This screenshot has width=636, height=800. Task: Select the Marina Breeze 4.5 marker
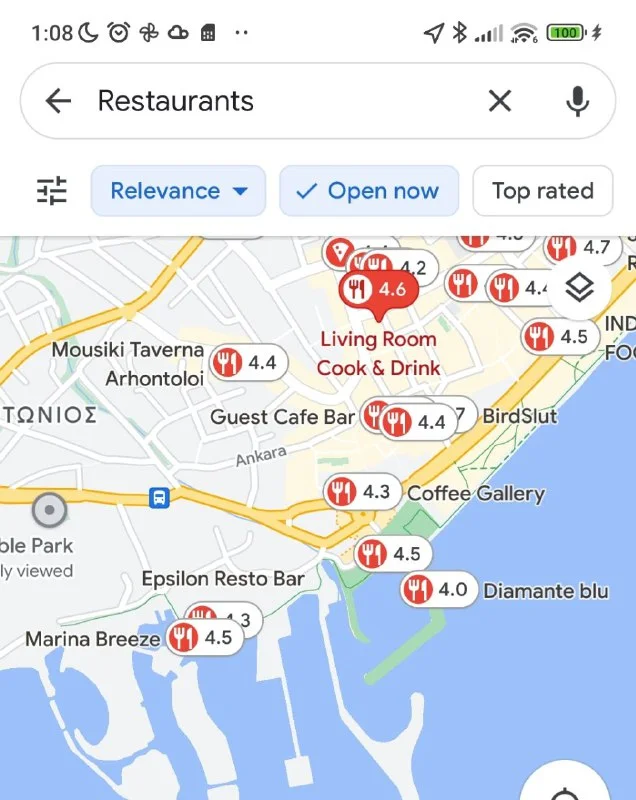click(x=201, y=637)
